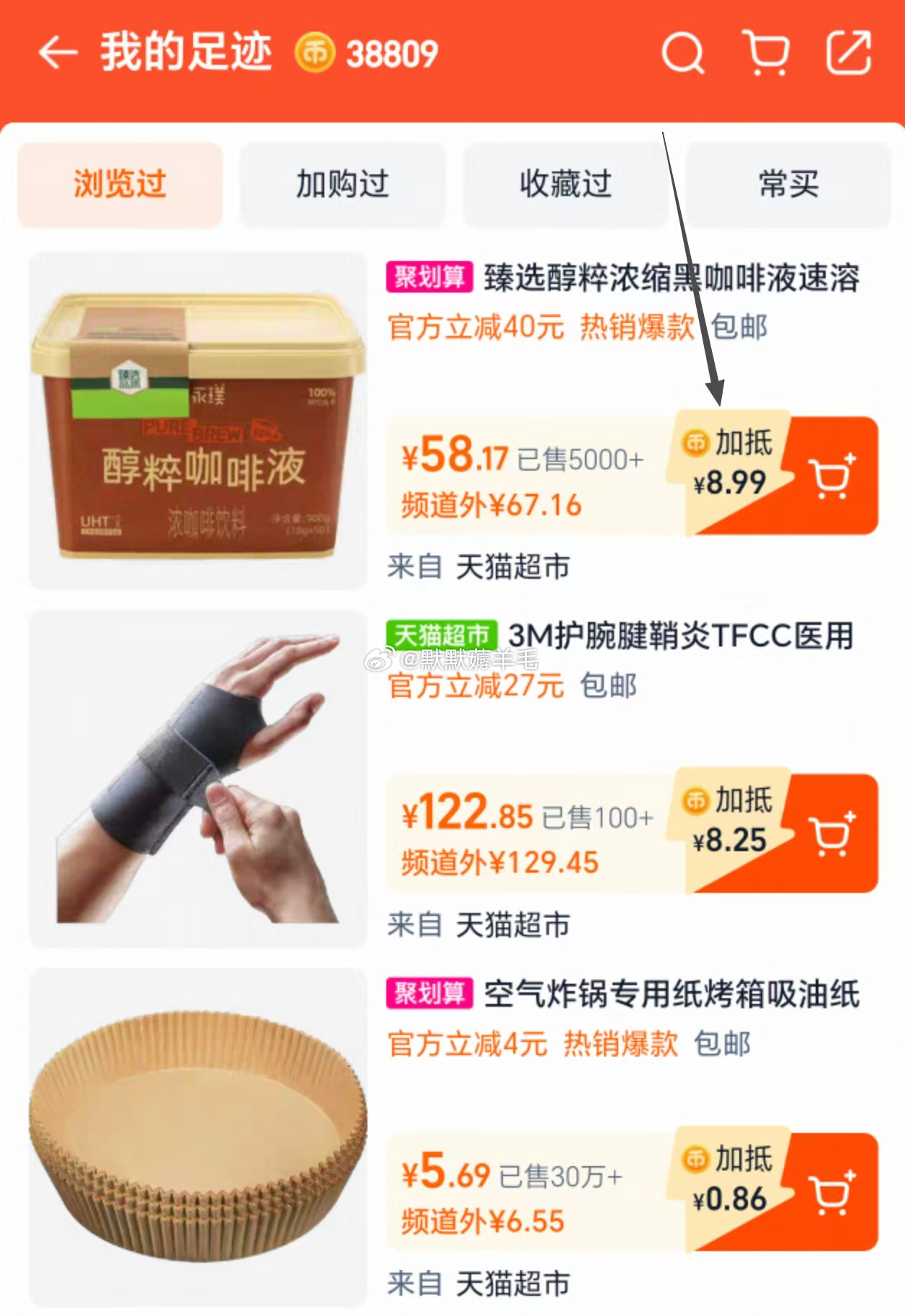This screenshot has height=1316, width=905.
Task: Open the 臻选醇粹浓缩黑咖啡液速溶 title
Action: tap(670, 278)
